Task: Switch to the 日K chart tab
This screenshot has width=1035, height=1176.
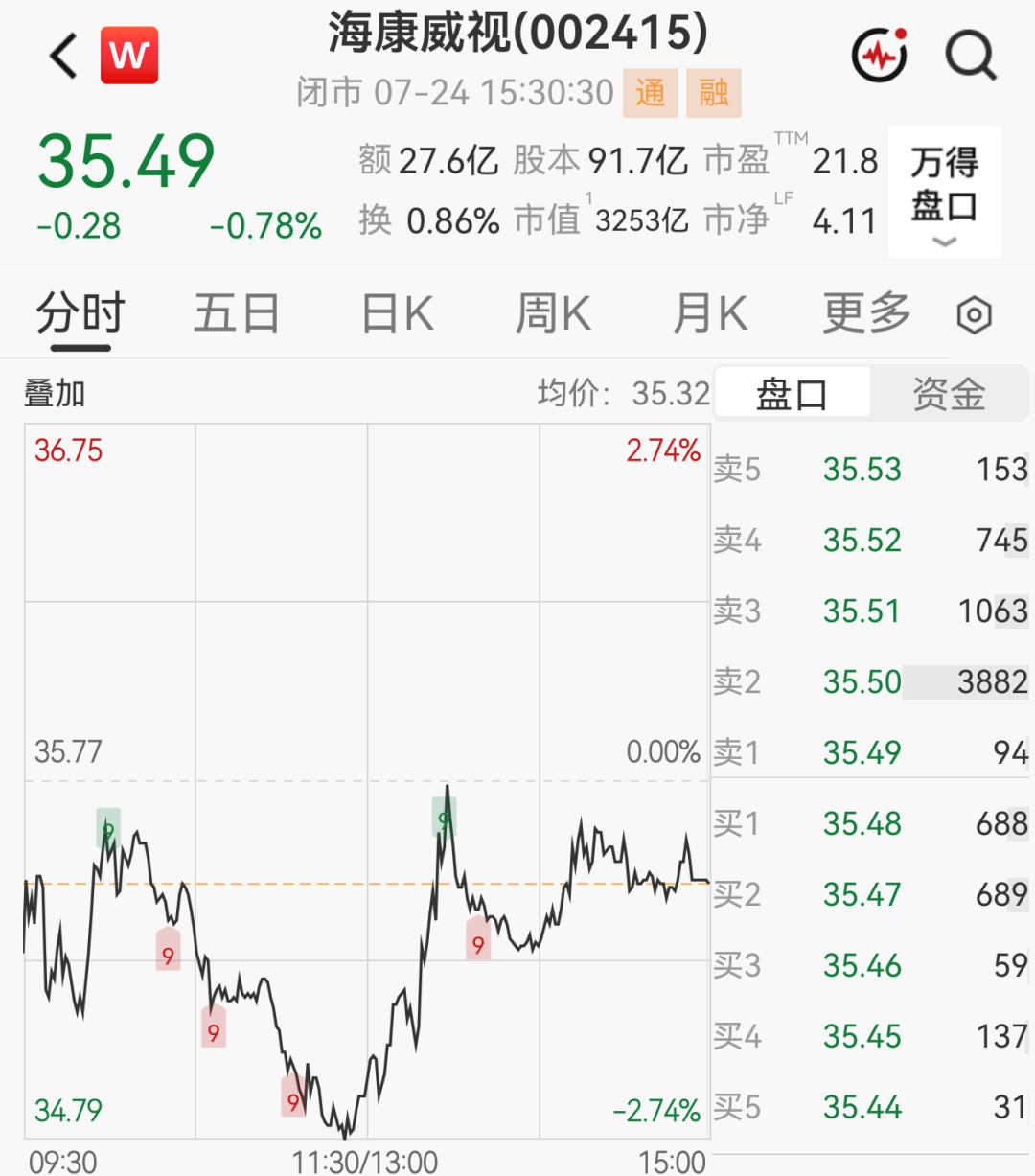Action: (397, 313)
